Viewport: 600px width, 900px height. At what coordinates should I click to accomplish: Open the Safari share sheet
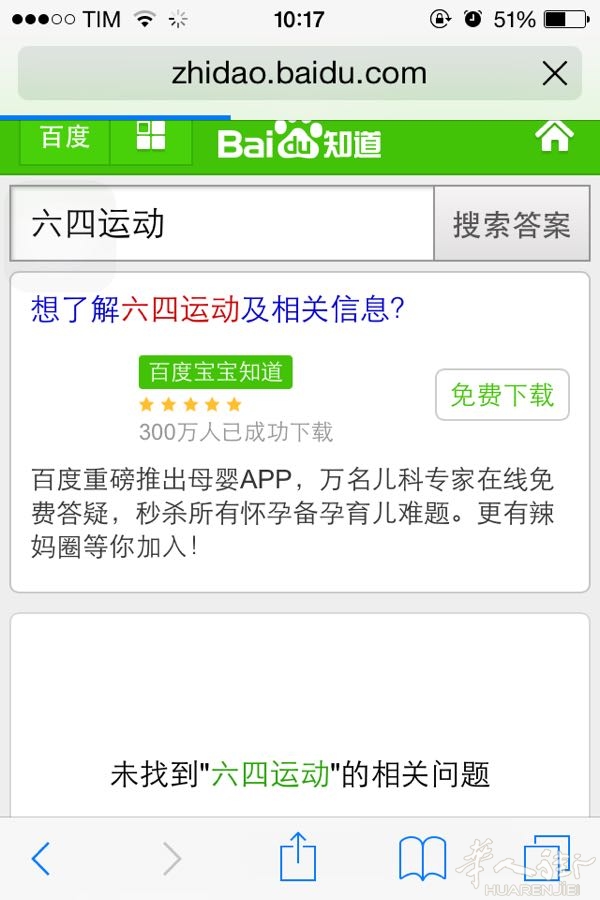pyautogui.click(x=297, y=858)
